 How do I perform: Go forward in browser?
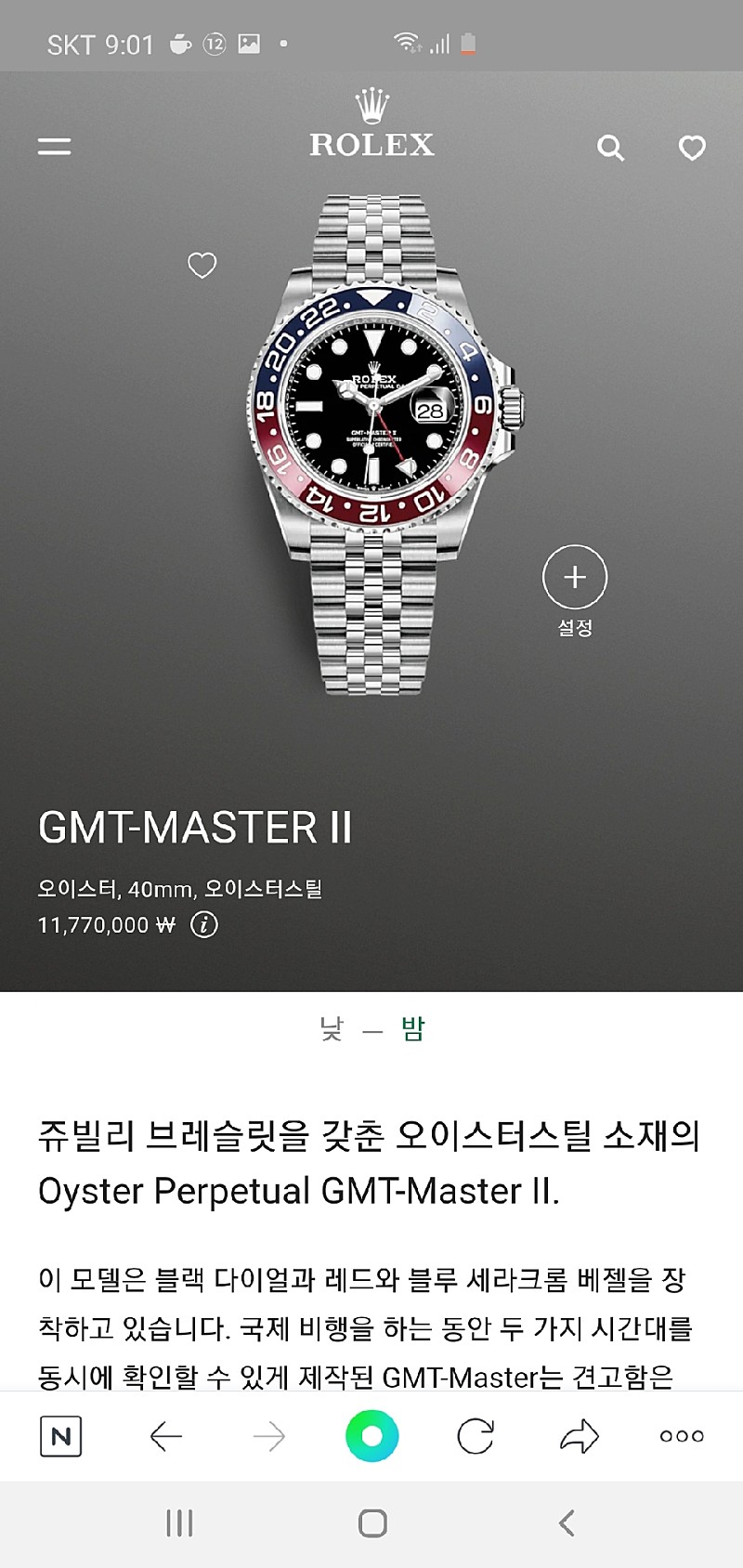[x=269, y=1436]
